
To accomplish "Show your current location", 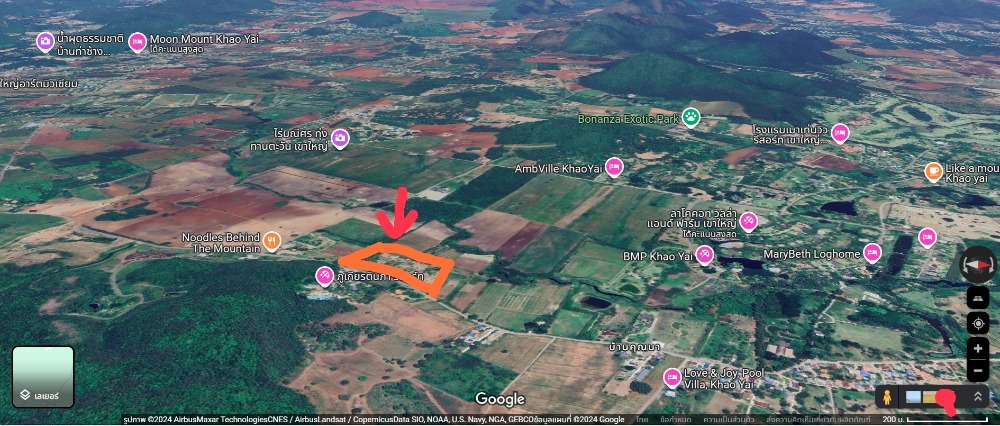I will (978, 323).
